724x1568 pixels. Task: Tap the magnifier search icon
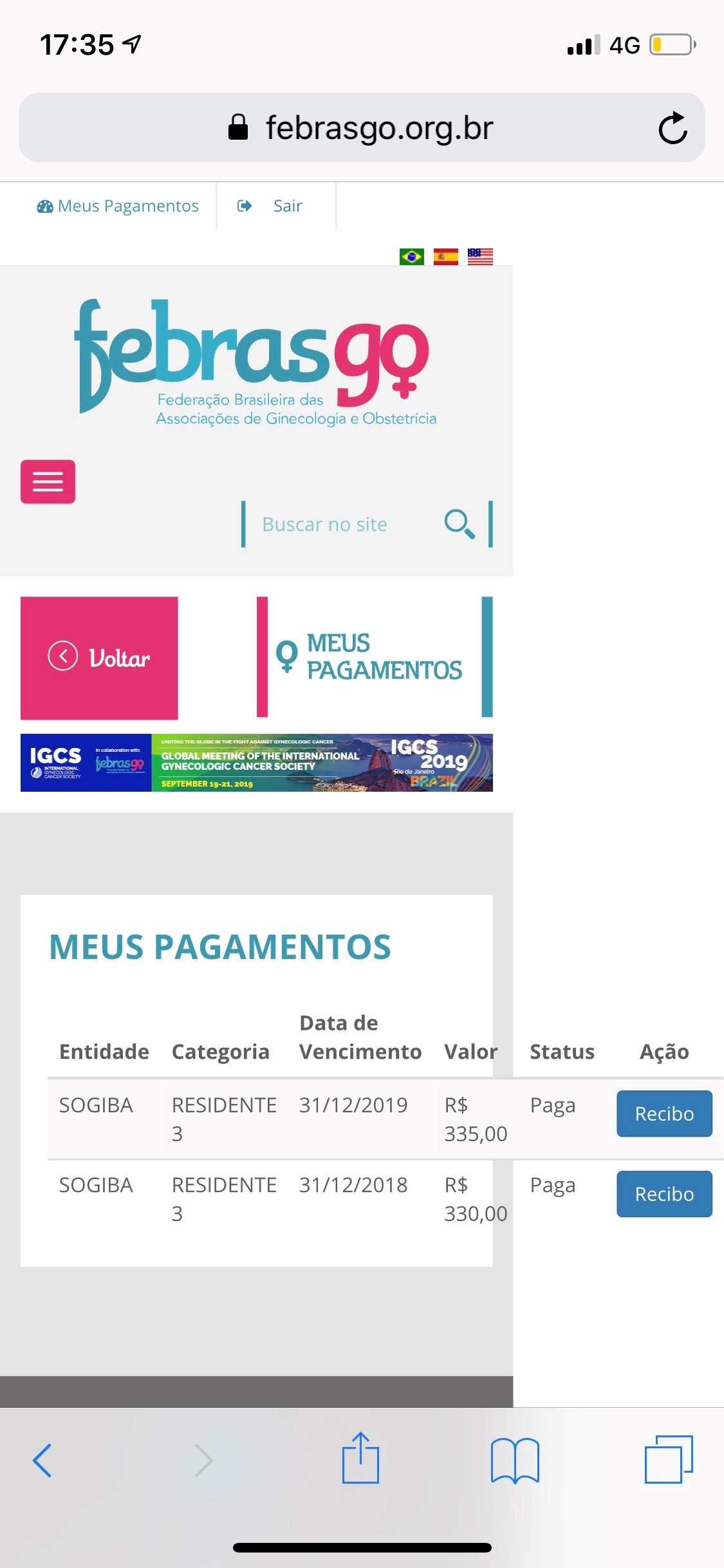tap(459, 524)
